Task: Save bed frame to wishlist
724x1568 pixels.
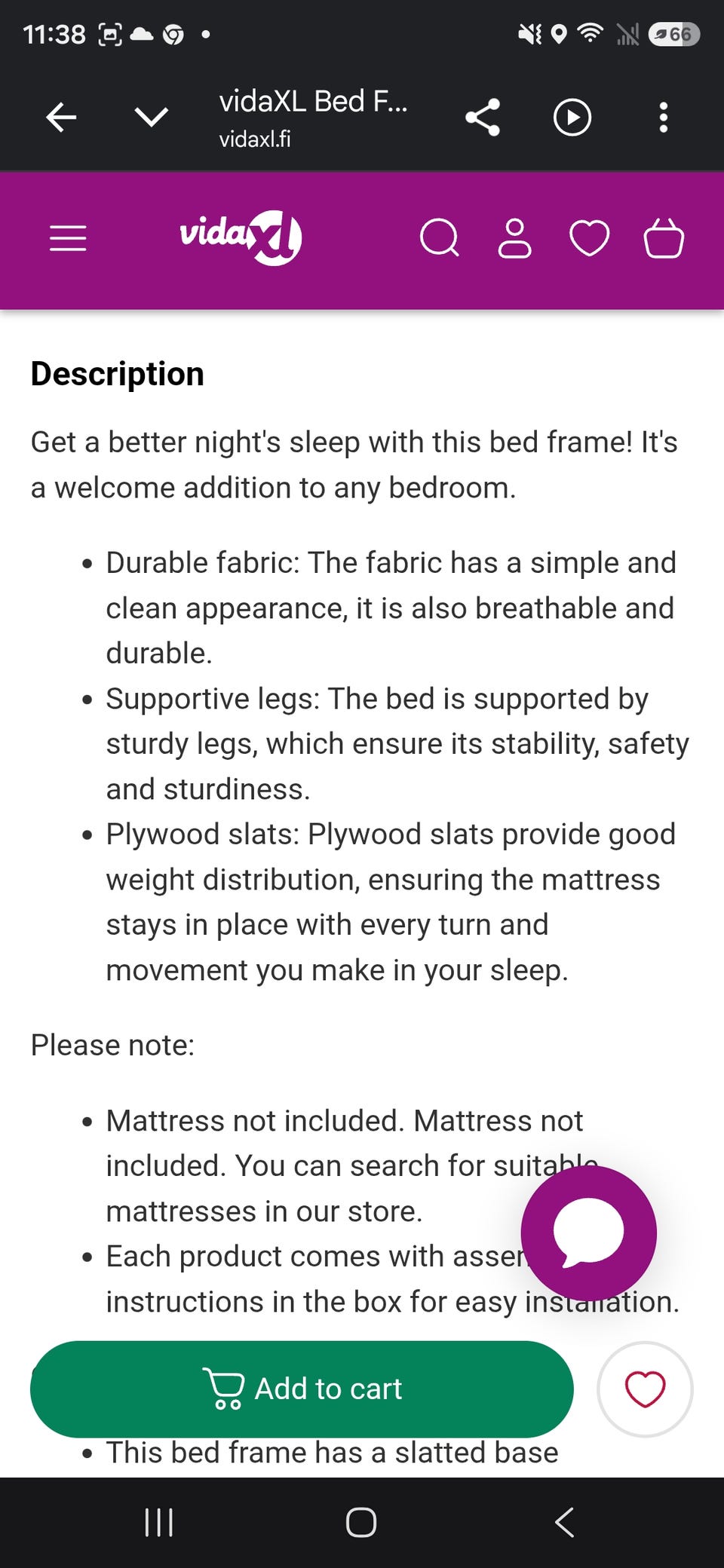Action: coord(645,1389)
